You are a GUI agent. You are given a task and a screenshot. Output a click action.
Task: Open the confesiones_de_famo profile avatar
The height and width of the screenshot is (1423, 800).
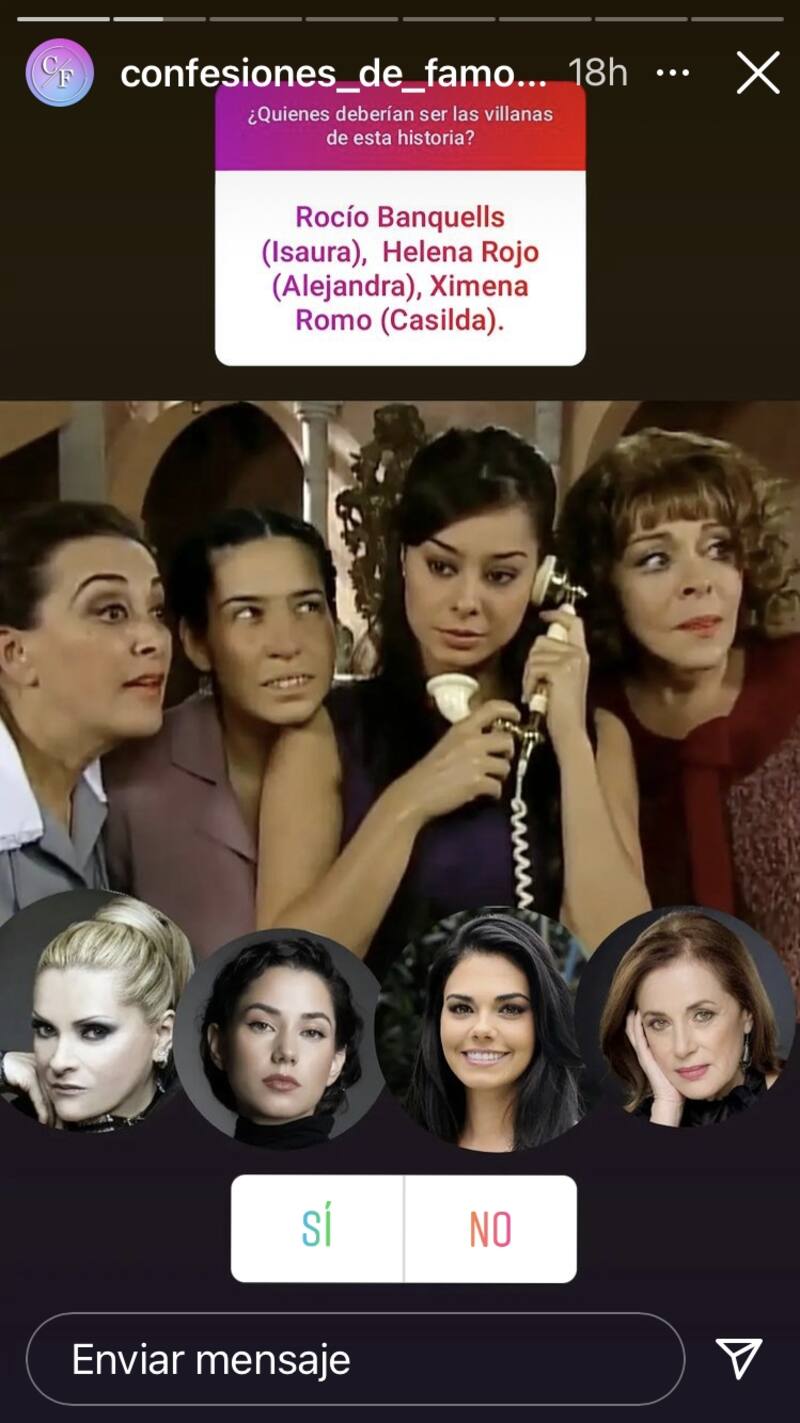pos(60,73)
